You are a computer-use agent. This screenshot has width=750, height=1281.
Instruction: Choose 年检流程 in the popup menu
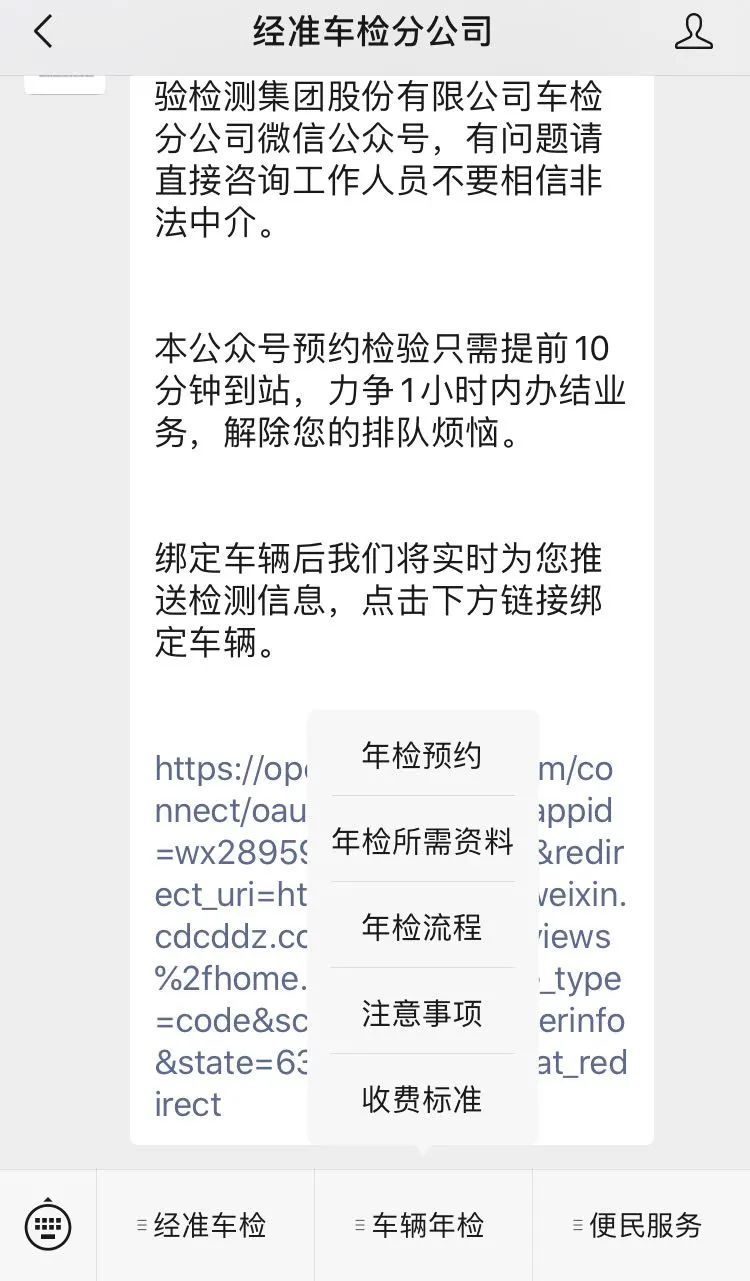tap(422, 927)
